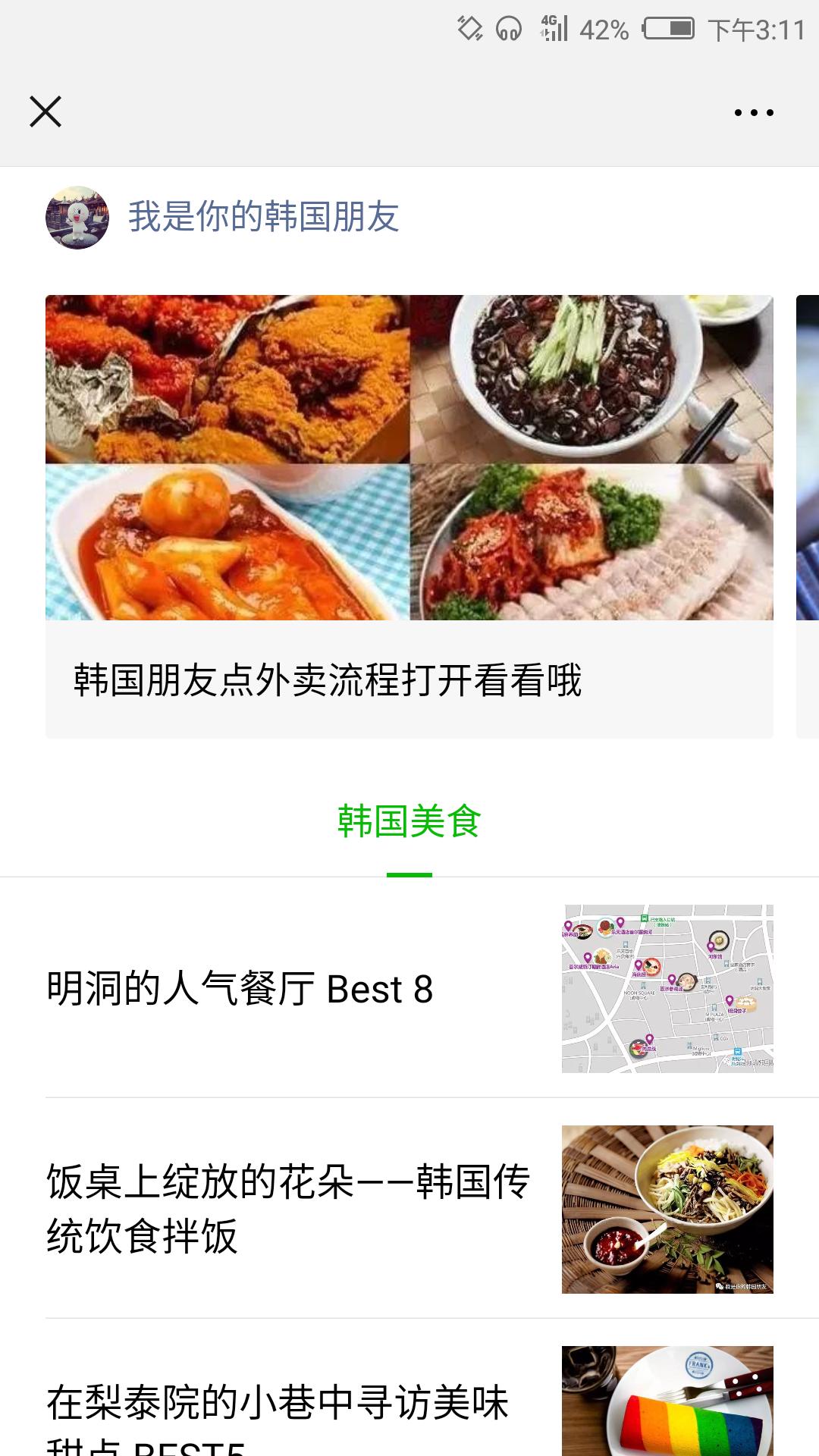The height and width of the screenshot is (1456, 819).
Task: Close the article page with the X
Action: (x=45, y=112)
